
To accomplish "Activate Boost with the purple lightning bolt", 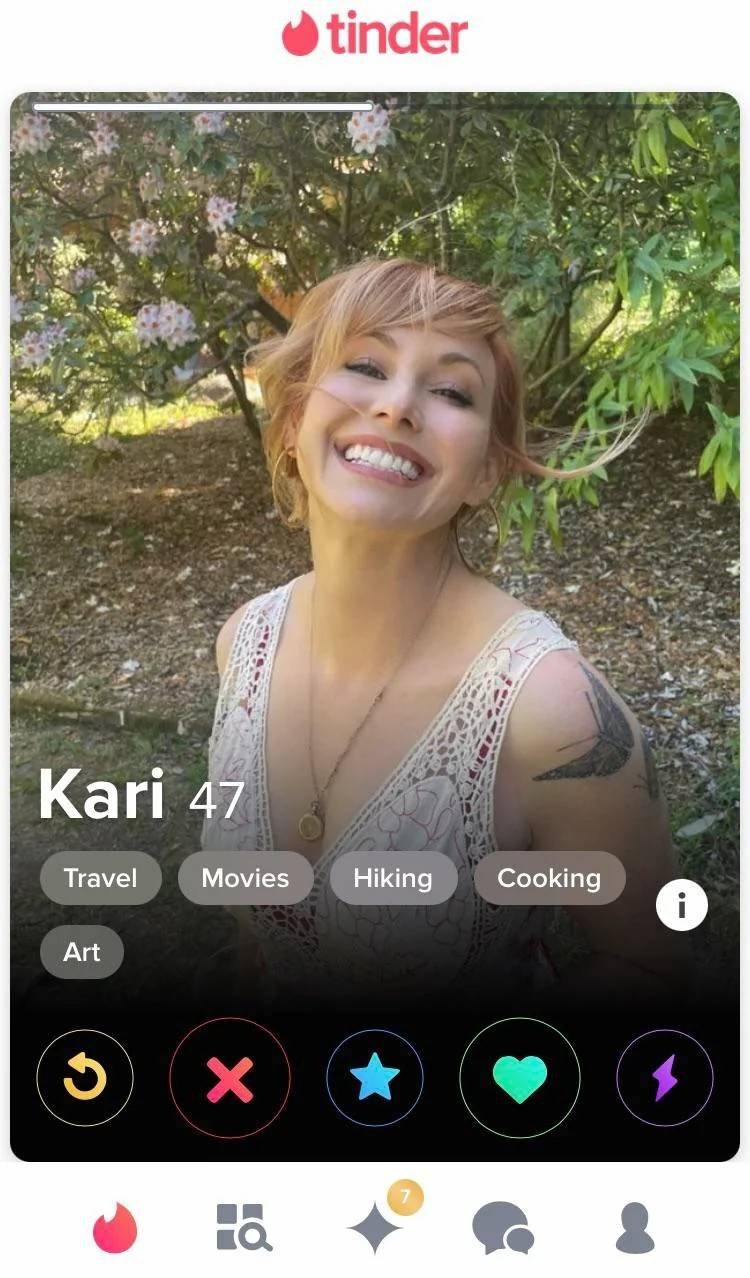I will (x=665, y=1078).
